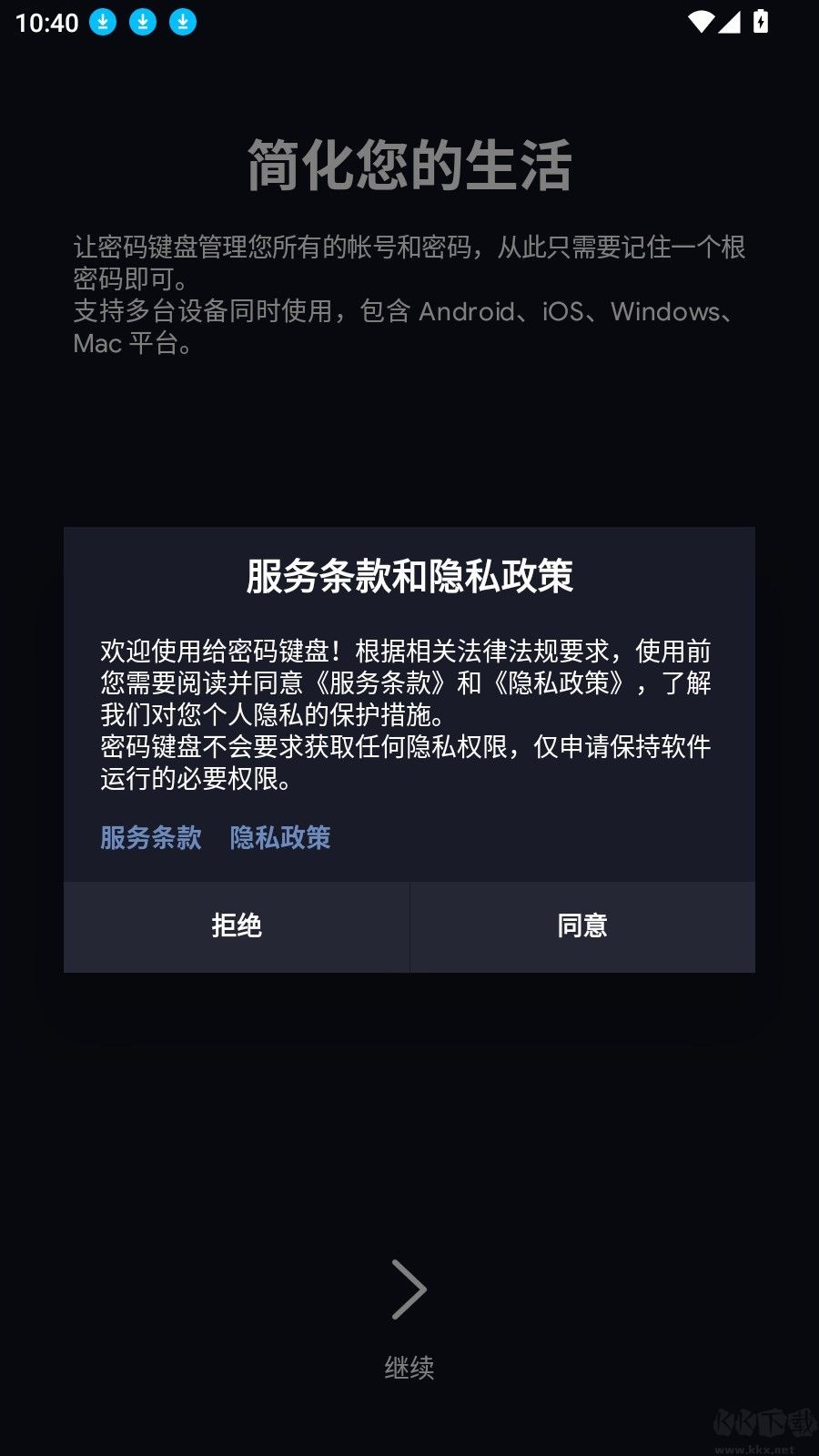Image resolution: width=819 pixels, height=1456 pixels.
Task: Tap the dark area above the dialog
Action: click(409, 437)
